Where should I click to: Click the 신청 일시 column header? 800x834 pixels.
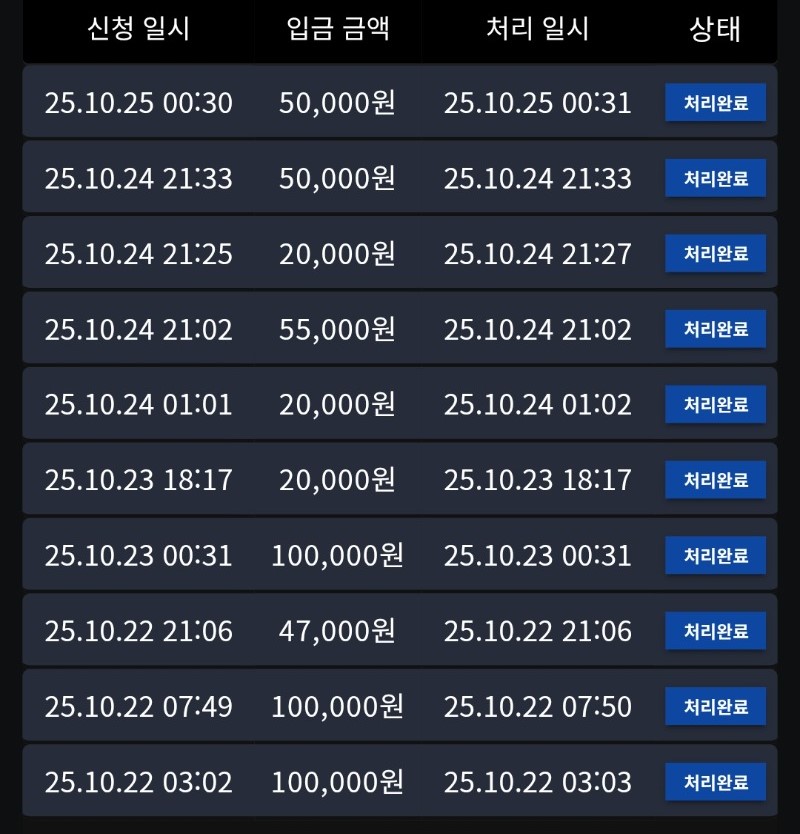138,31
